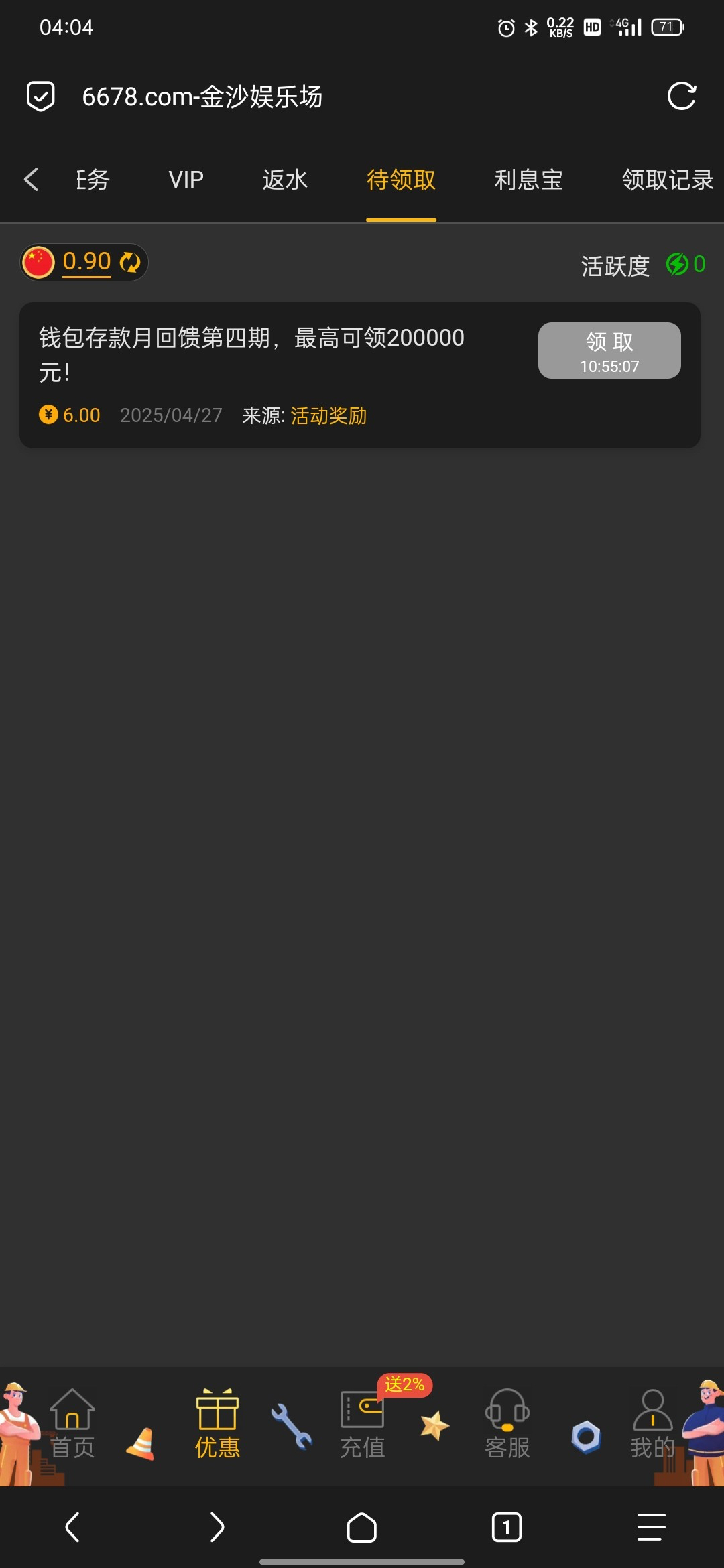Open the 领取记录 tab
Screen dimensions: 724x1568
(x=668, y=180)
